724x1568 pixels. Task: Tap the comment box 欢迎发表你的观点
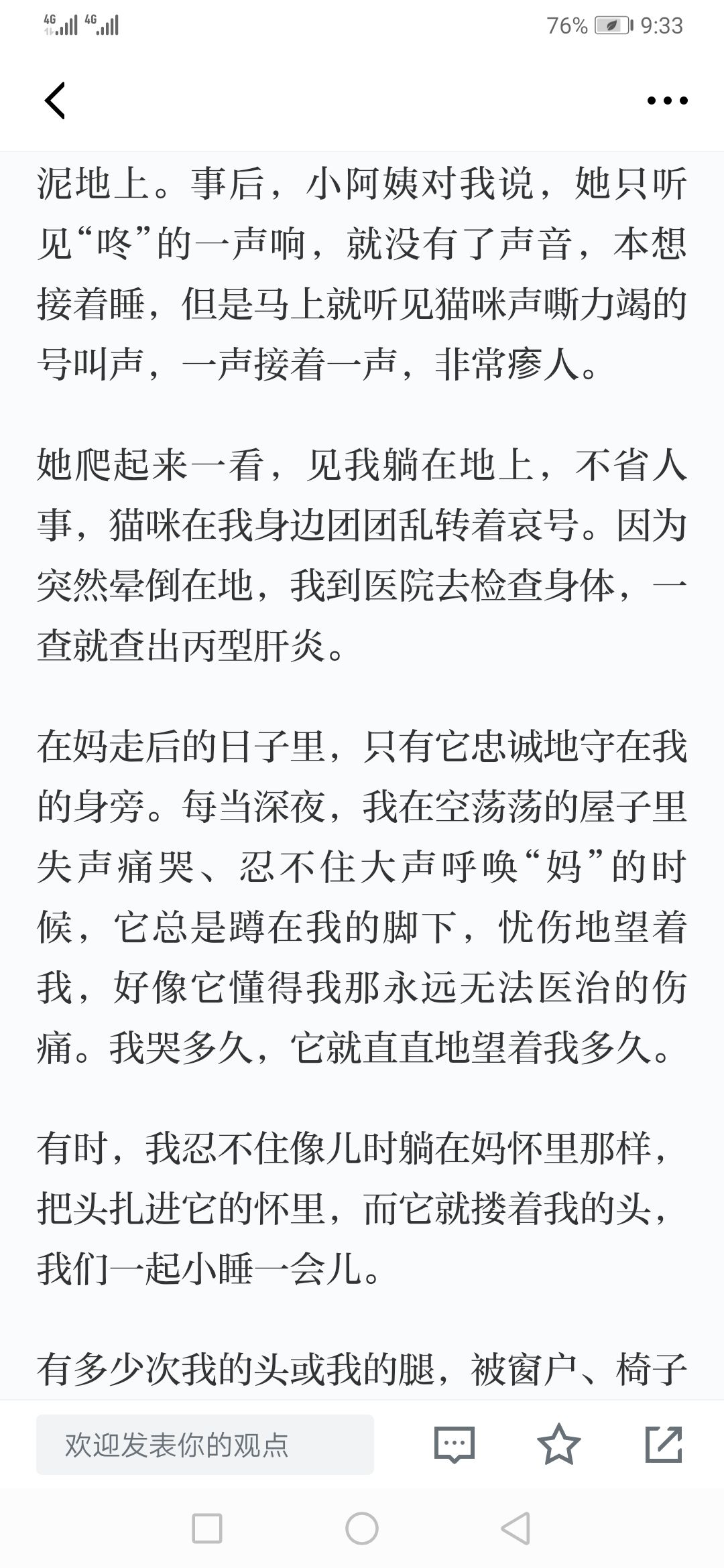tap(204, 1445)
